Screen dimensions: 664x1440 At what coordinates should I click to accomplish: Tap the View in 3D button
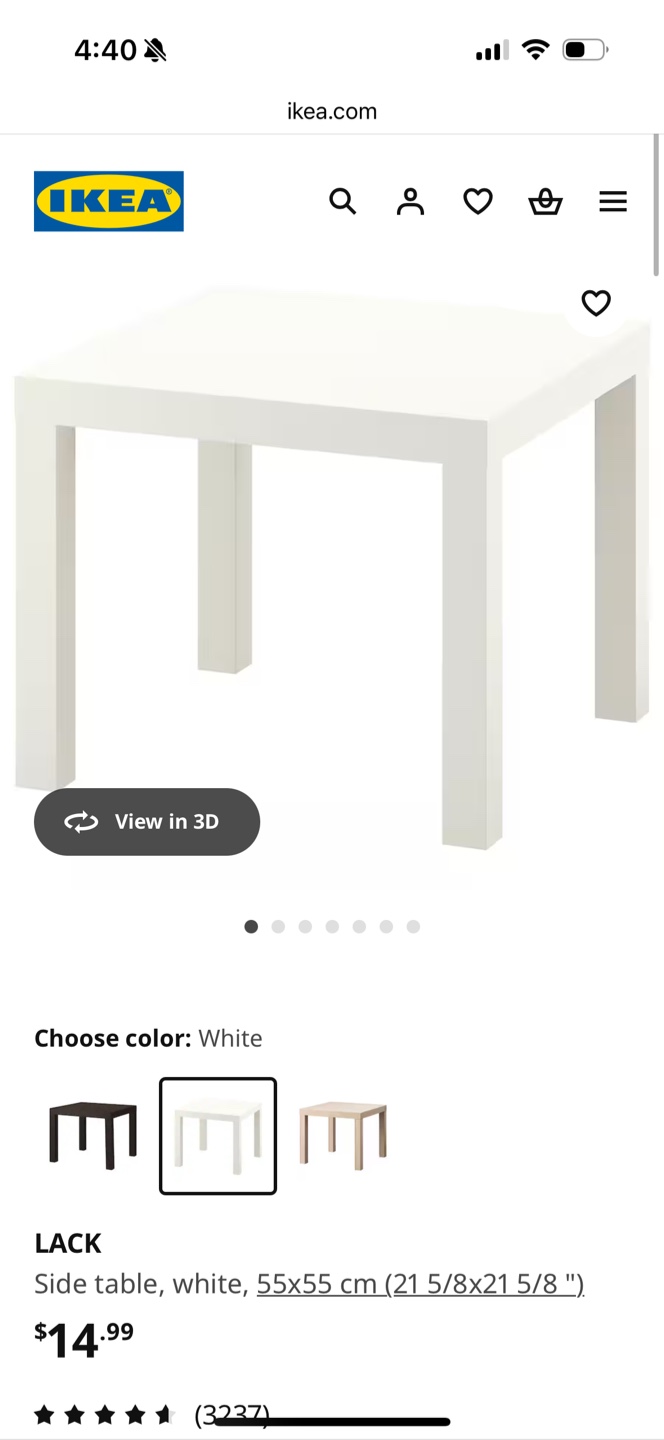tap(147, 822)
